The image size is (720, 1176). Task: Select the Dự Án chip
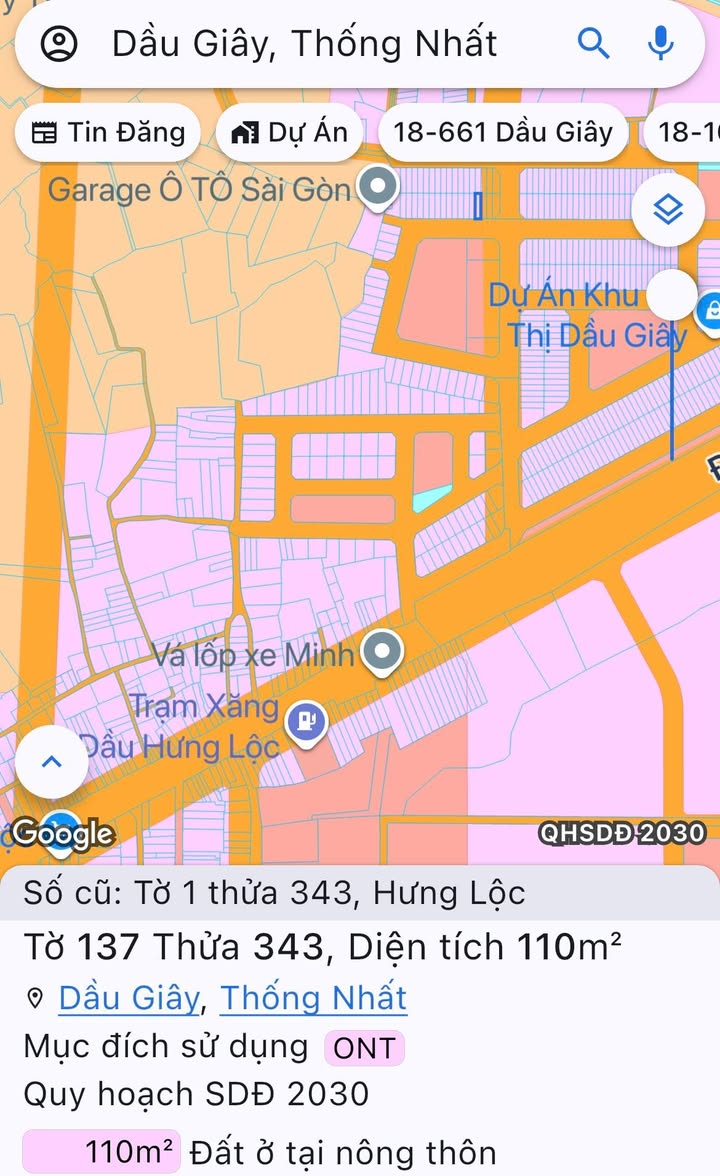tap(290, 133)
